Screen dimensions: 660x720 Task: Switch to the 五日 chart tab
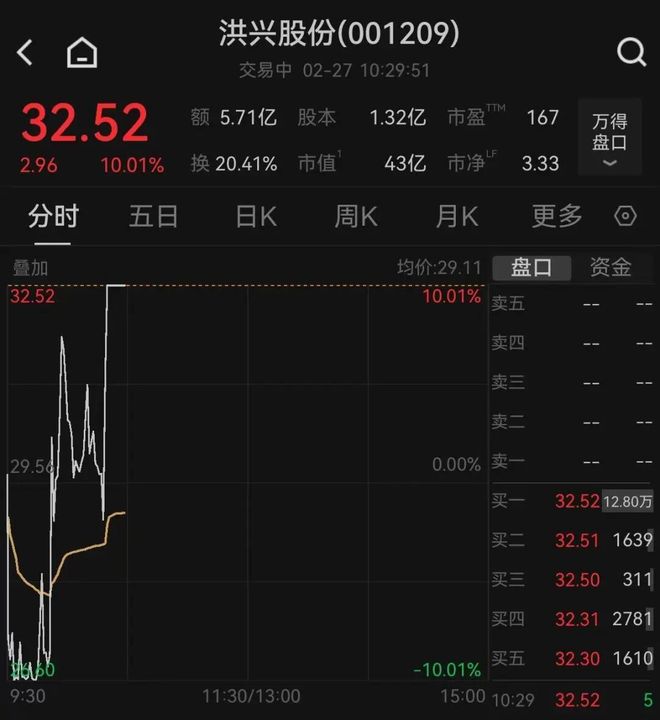[x=153, y=215]
